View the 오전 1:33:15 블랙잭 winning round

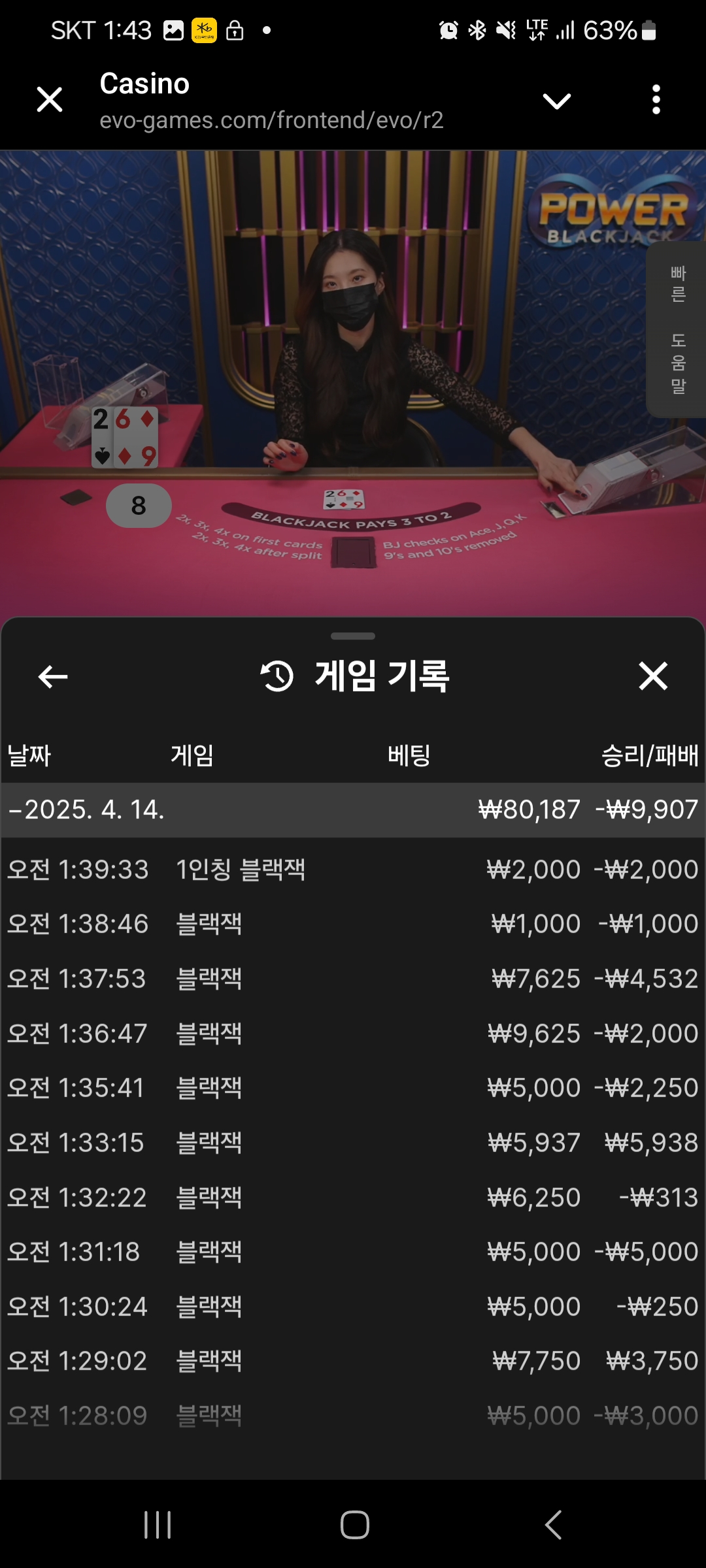(353, 1143)
